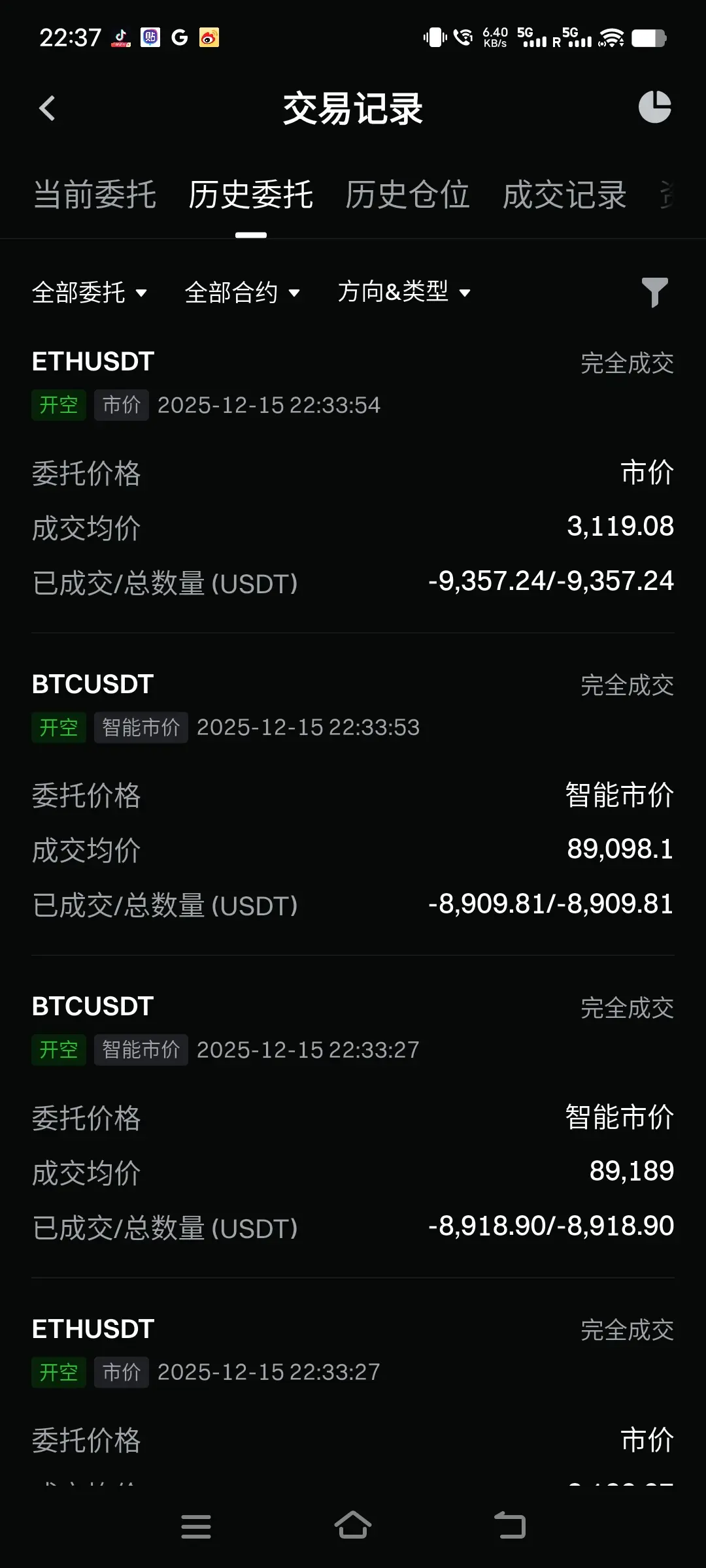Open the 成交记录 tab
Image resolution: width=706 pixels, height=1568 pixels.
[x=564, y=195]
